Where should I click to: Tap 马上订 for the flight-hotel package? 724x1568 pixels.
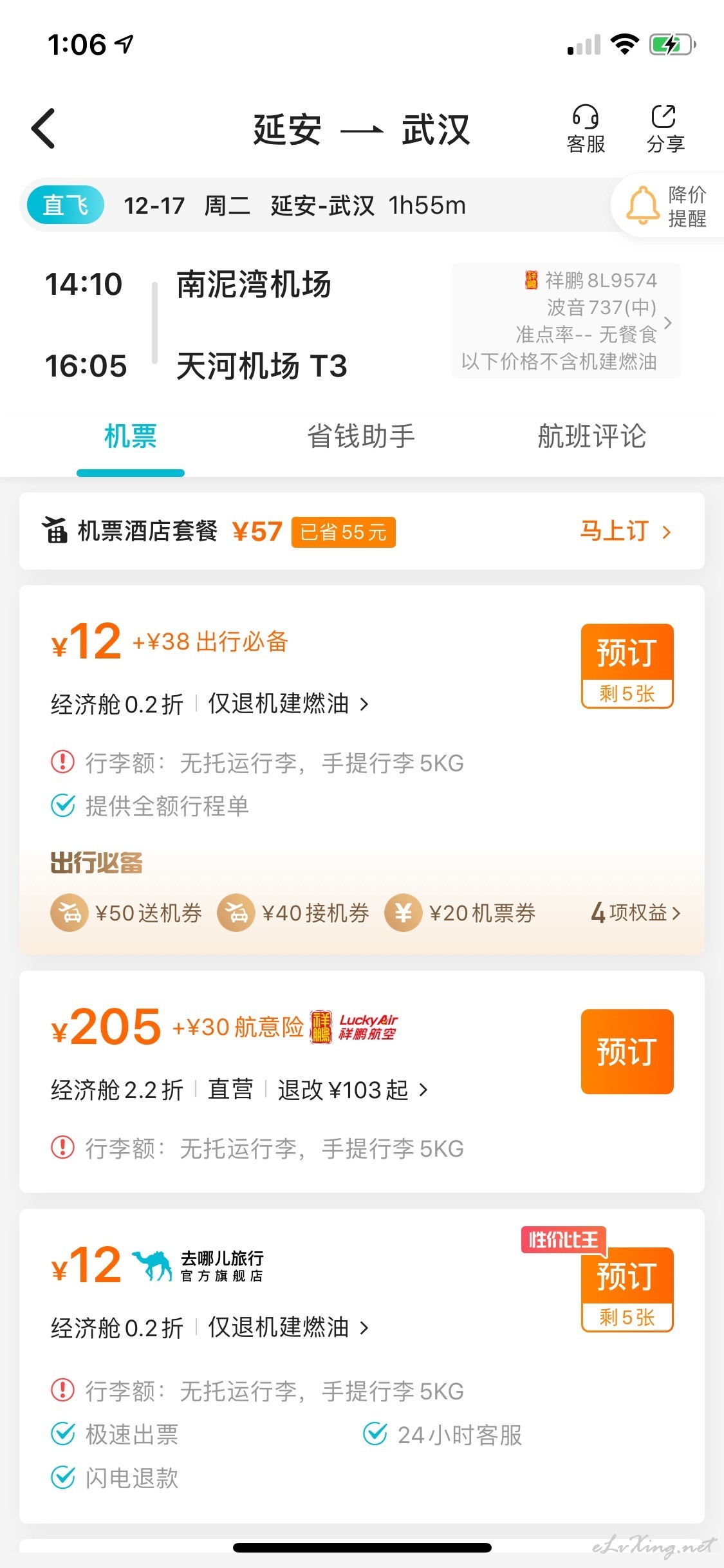tap(626, 532)
